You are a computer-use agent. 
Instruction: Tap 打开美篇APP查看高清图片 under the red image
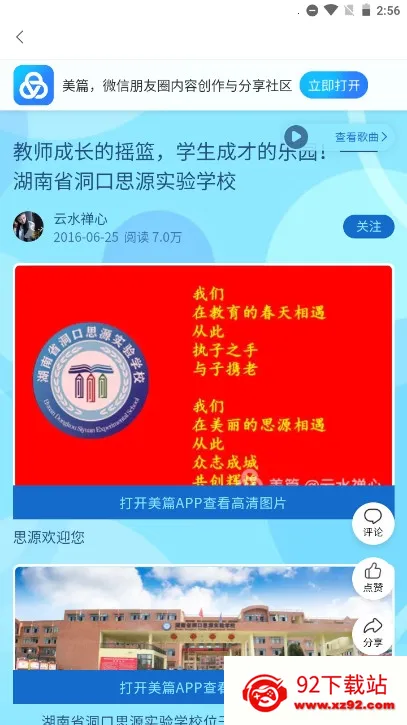pos(204,503)
